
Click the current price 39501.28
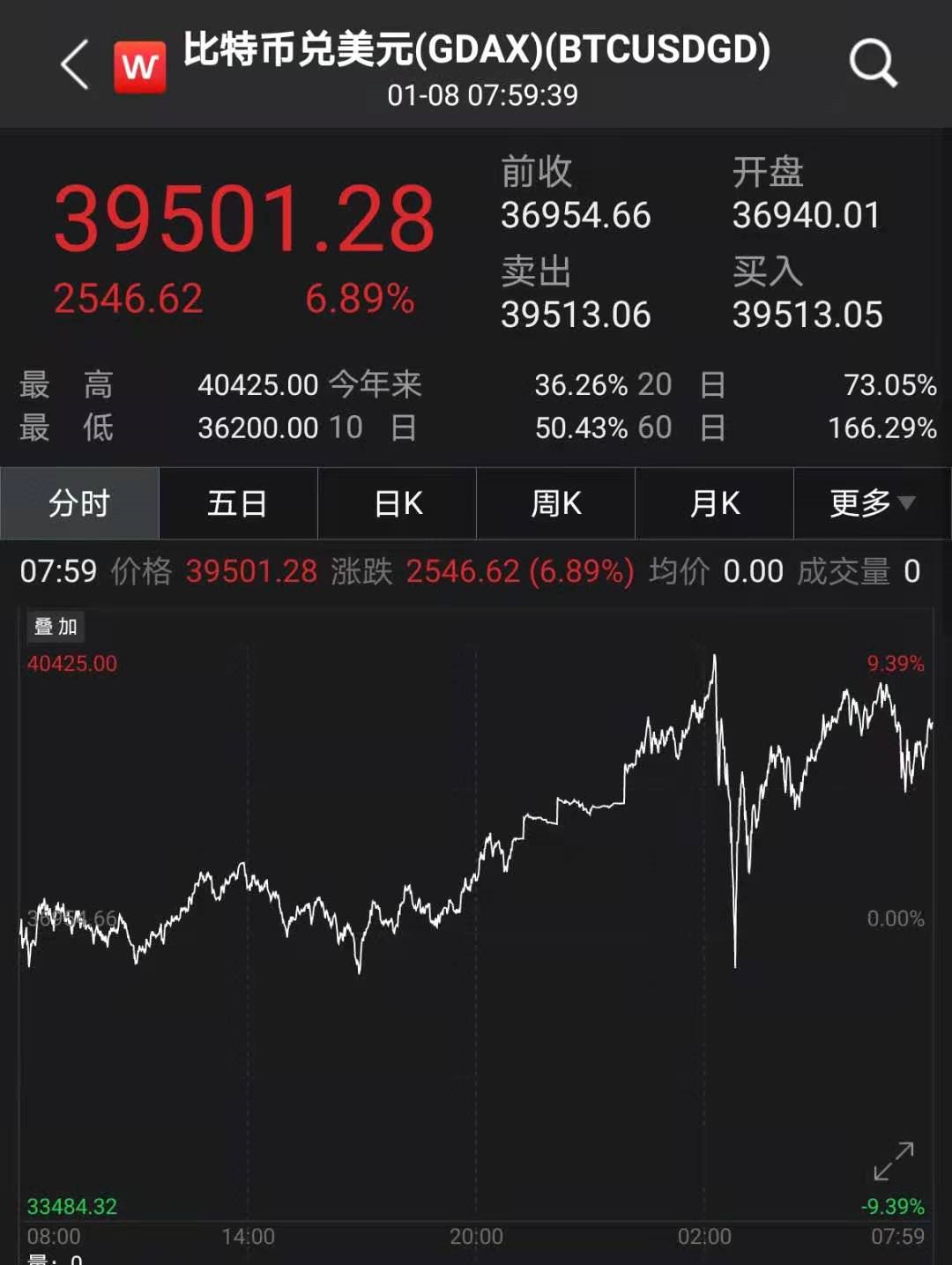tap(242, 214)
